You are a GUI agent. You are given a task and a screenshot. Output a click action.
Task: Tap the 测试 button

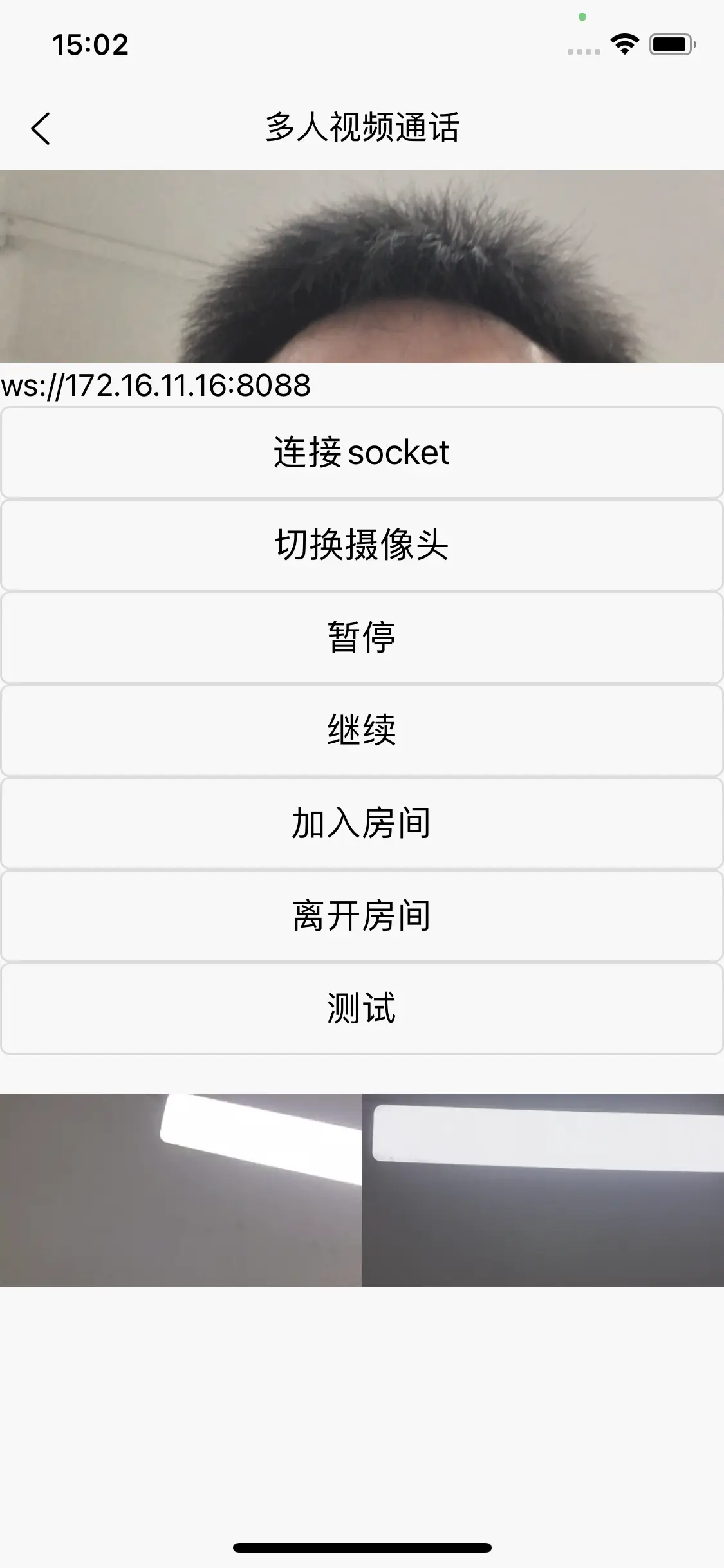tap(362, 1009)
